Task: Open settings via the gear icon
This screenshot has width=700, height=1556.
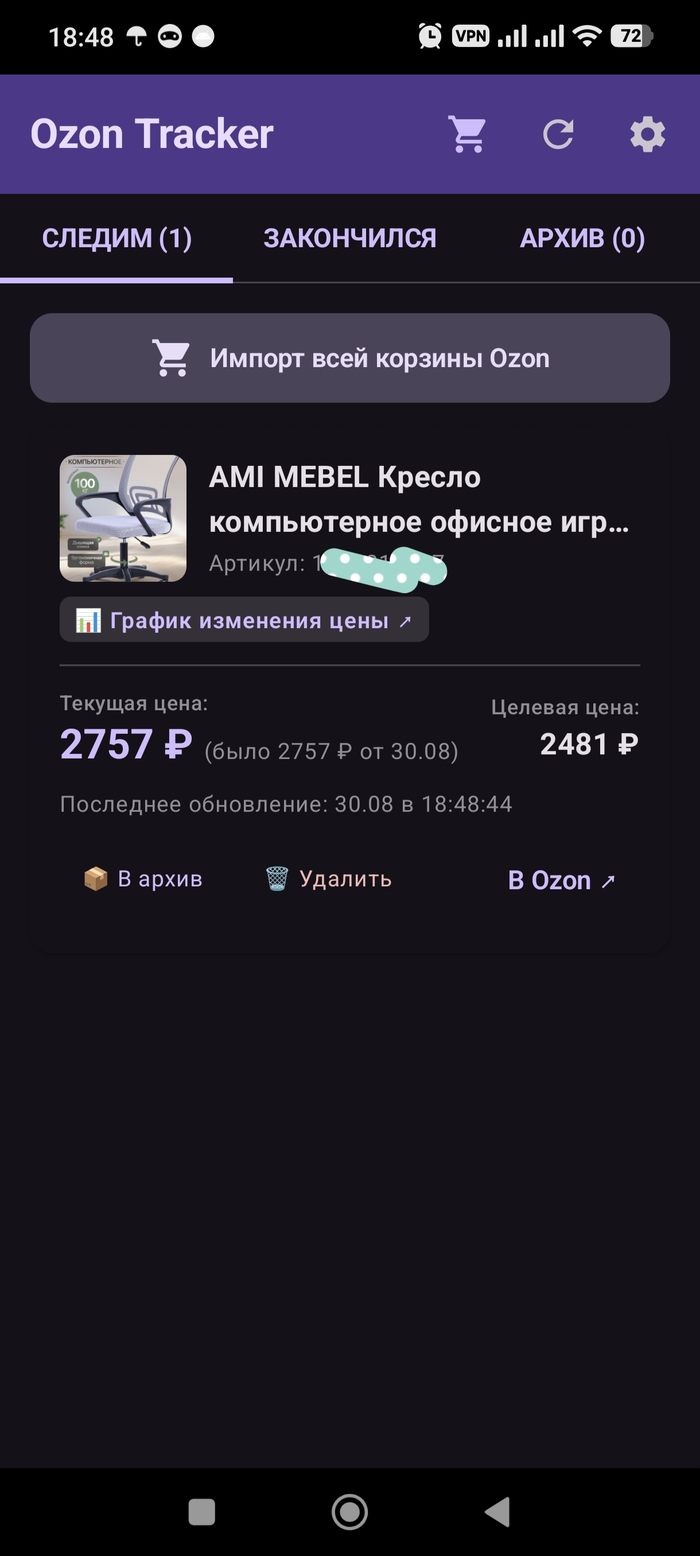Action: pos(647,134)
